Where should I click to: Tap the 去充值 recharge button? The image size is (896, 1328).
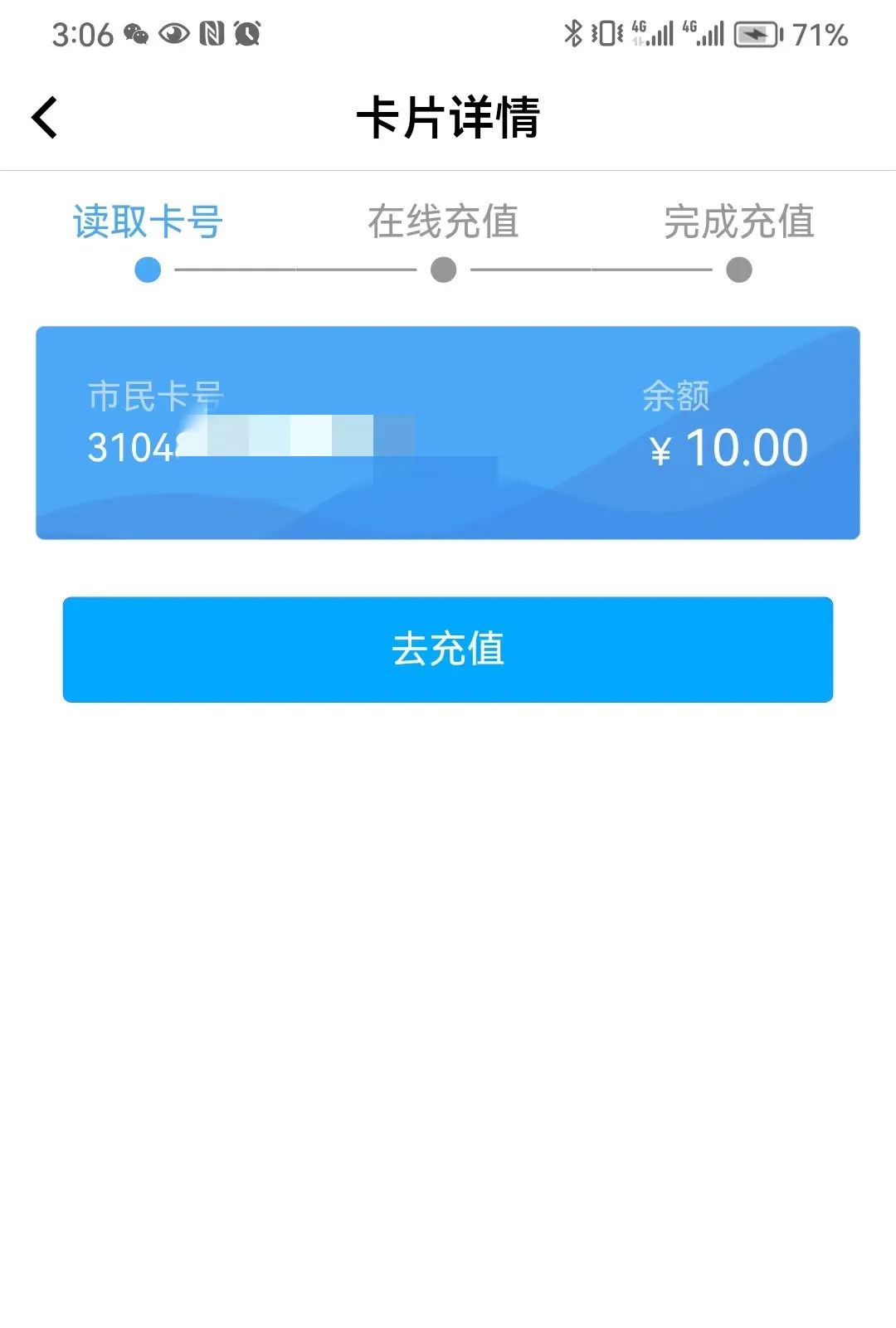coord(448,649)
